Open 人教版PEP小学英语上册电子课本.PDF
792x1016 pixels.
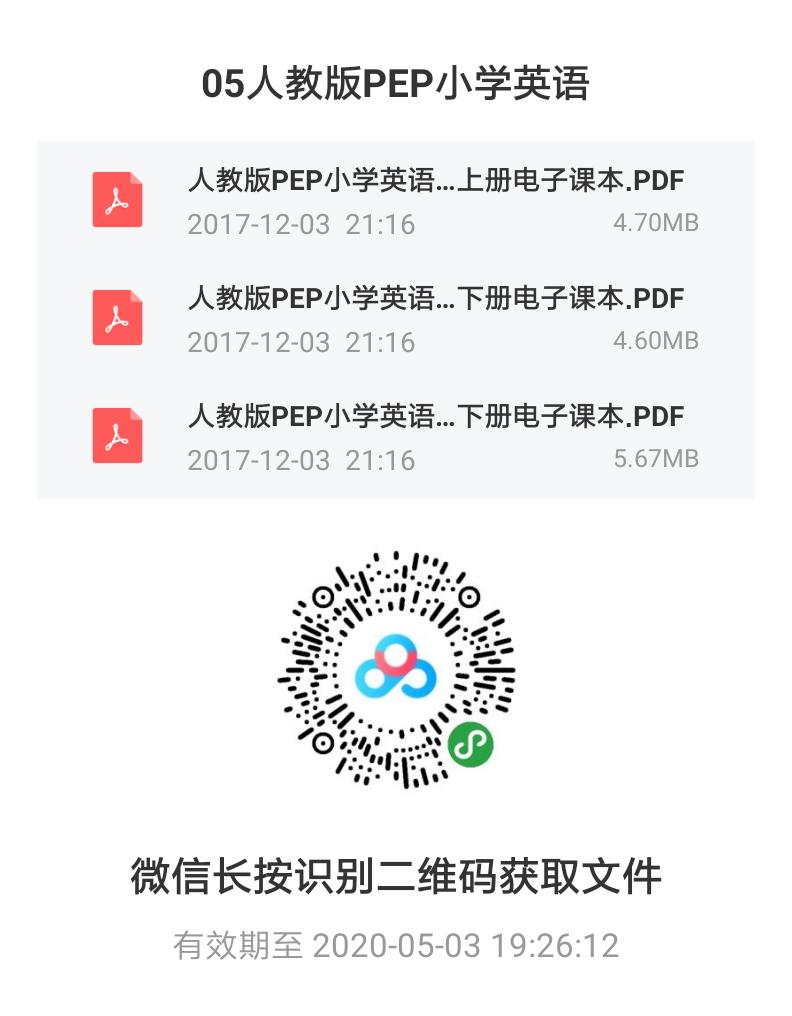coord(435,181)
